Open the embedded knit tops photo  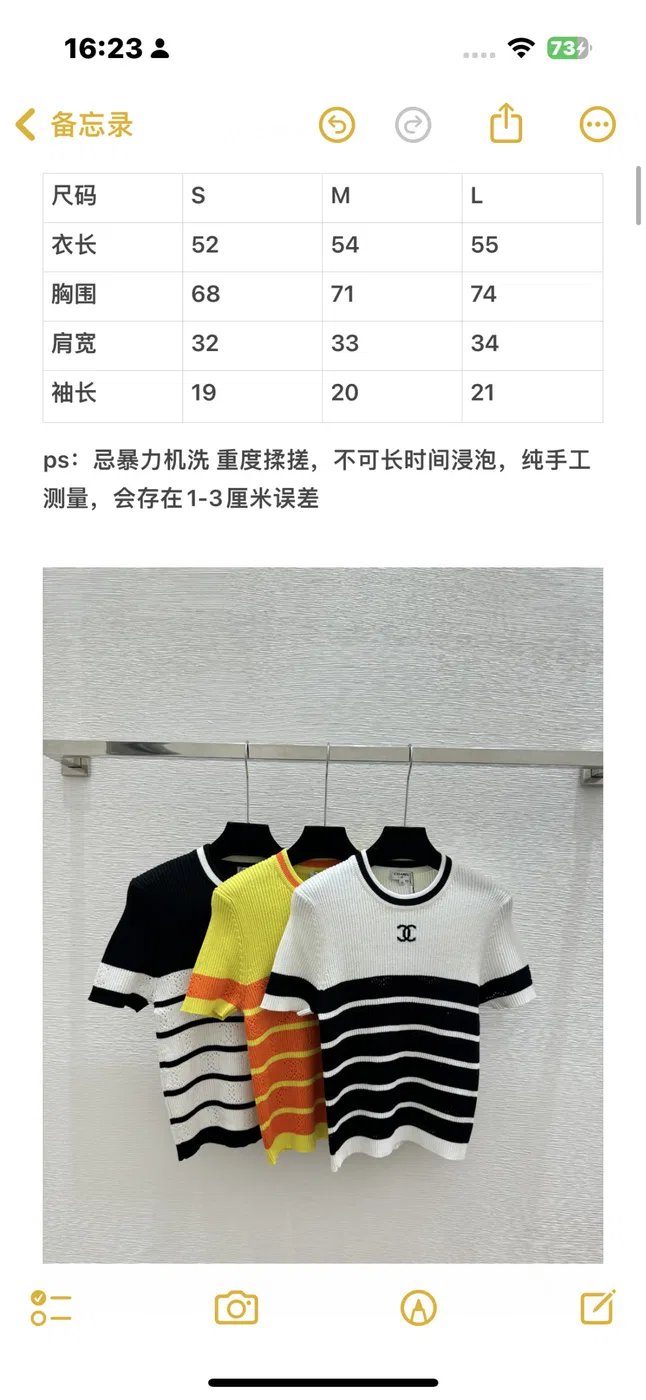(x=323, y=915)
